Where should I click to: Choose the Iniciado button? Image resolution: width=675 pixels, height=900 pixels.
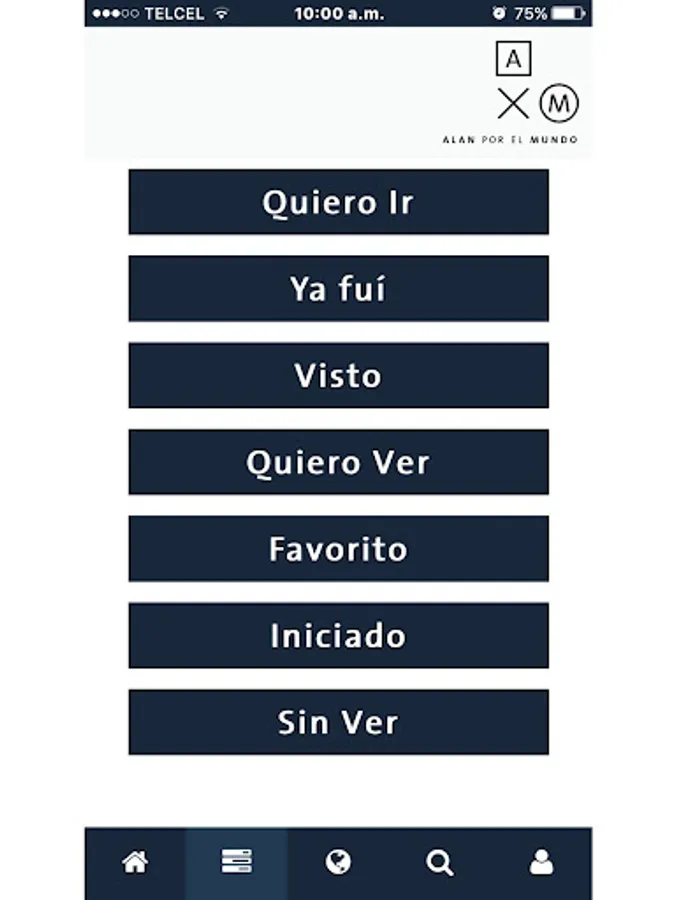[339, 635]
